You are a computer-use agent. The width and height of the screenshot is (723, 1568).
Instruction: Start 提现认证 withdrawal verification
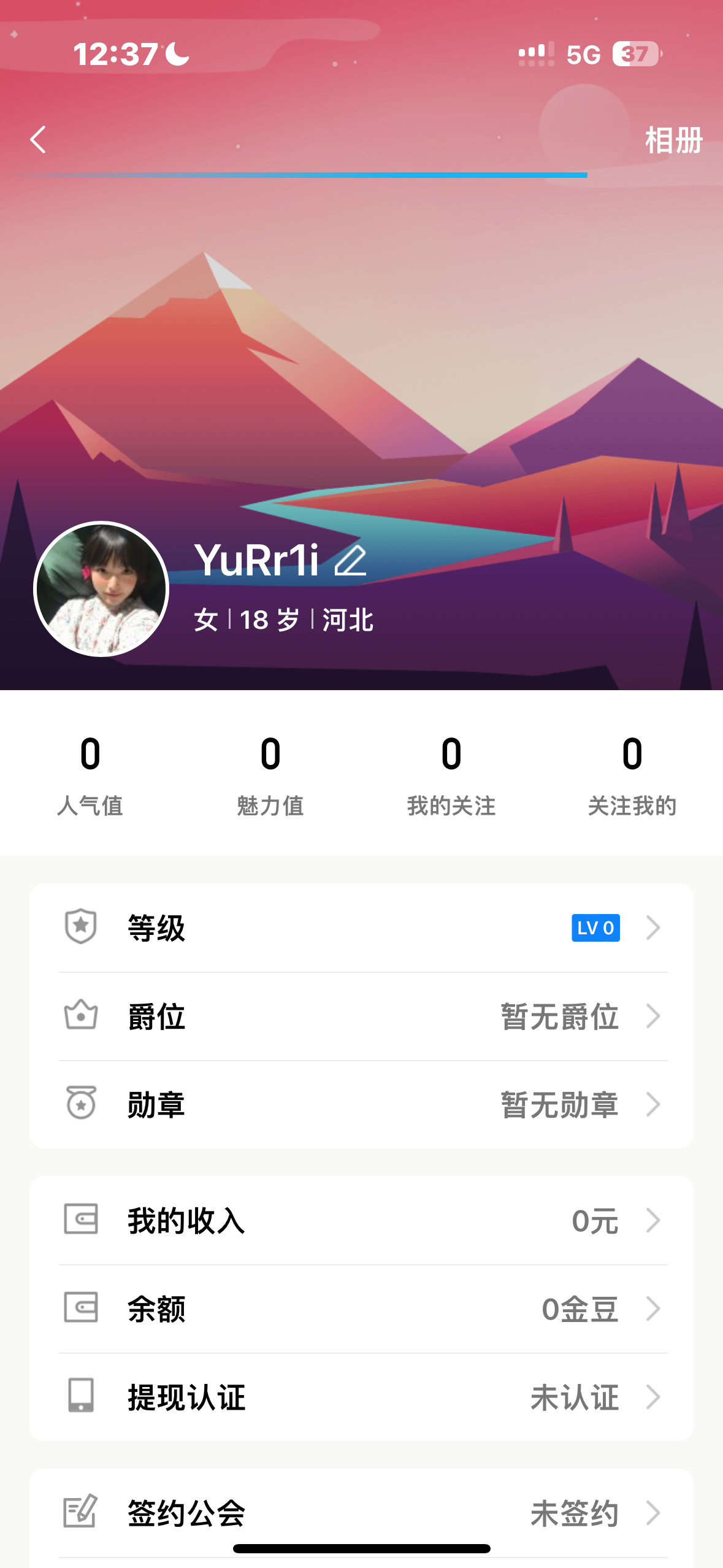pos(362,1397)
